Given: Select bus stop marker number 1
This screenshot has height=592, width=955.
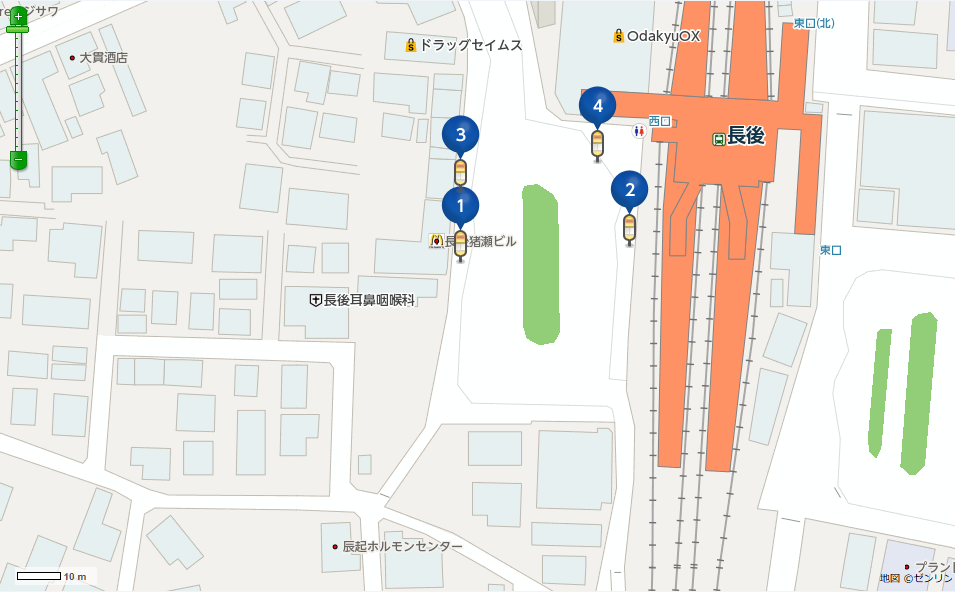Looking at the screenshot, I should [460, 206].
